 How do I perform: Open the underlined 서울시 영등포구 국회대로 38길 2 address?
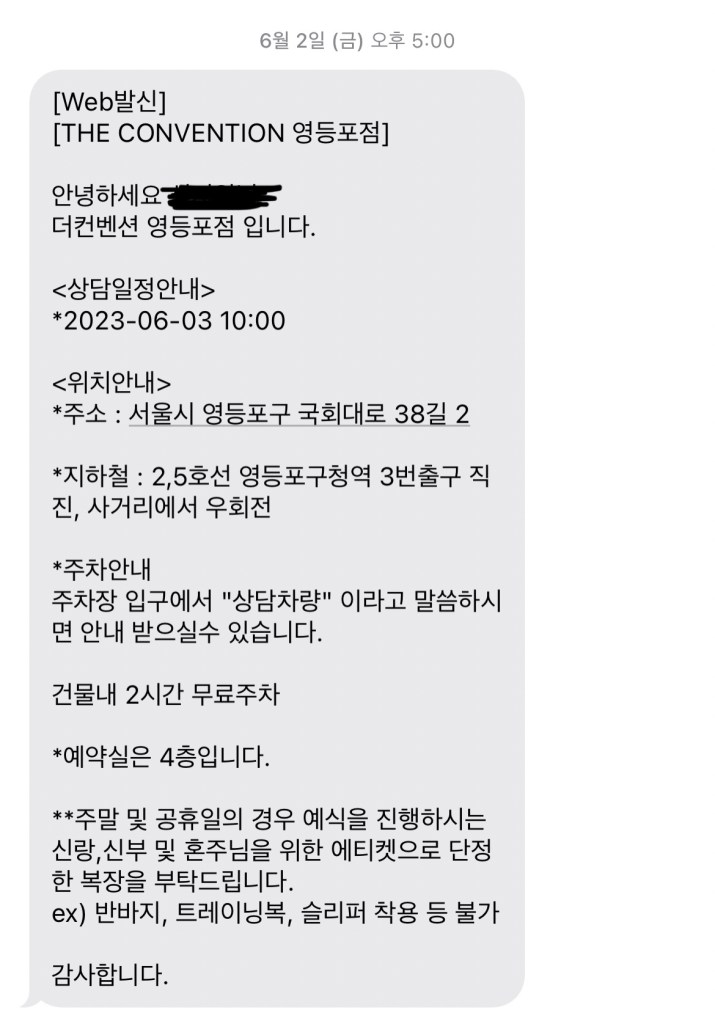pos(299,414)
